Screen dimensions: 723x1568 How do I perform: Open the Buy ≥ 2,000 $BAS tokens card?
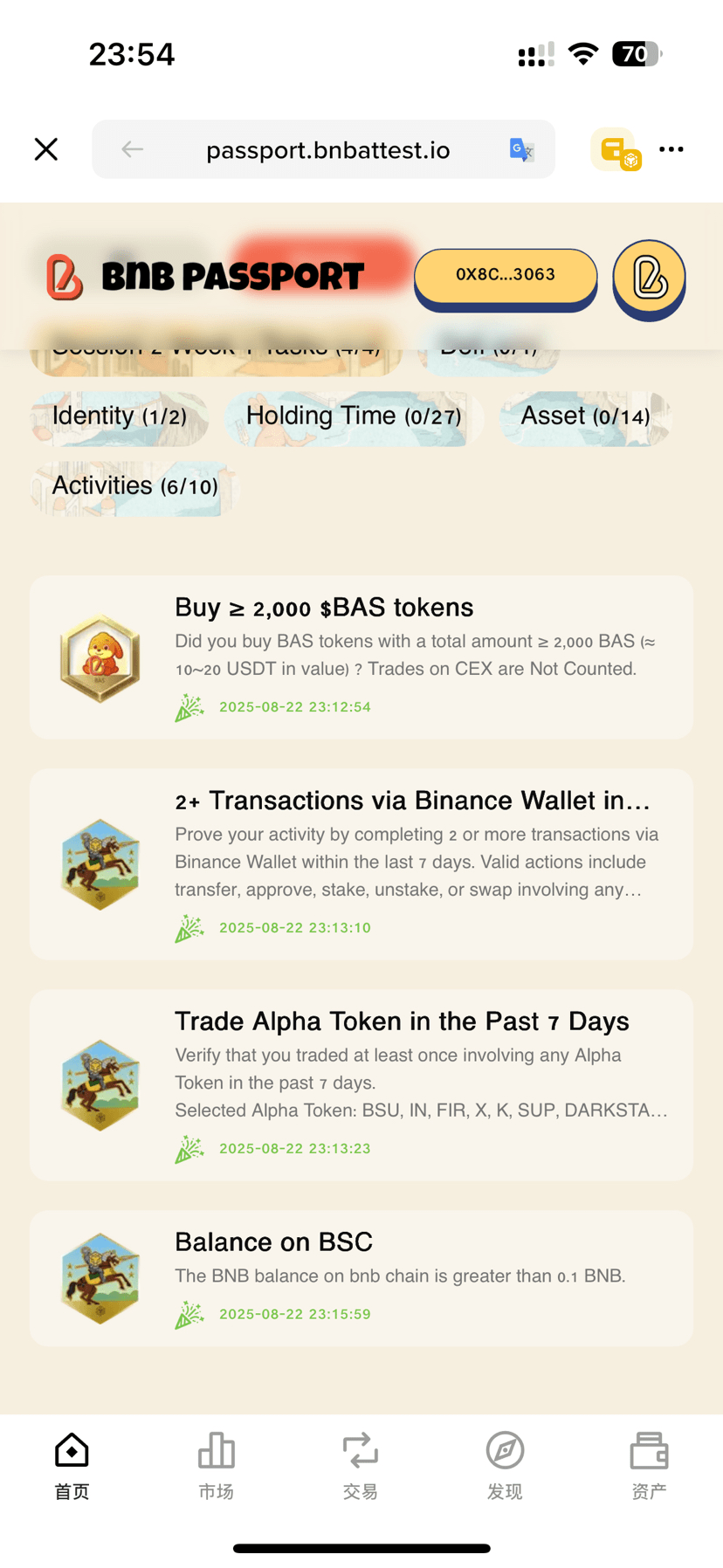coord(361,657)
